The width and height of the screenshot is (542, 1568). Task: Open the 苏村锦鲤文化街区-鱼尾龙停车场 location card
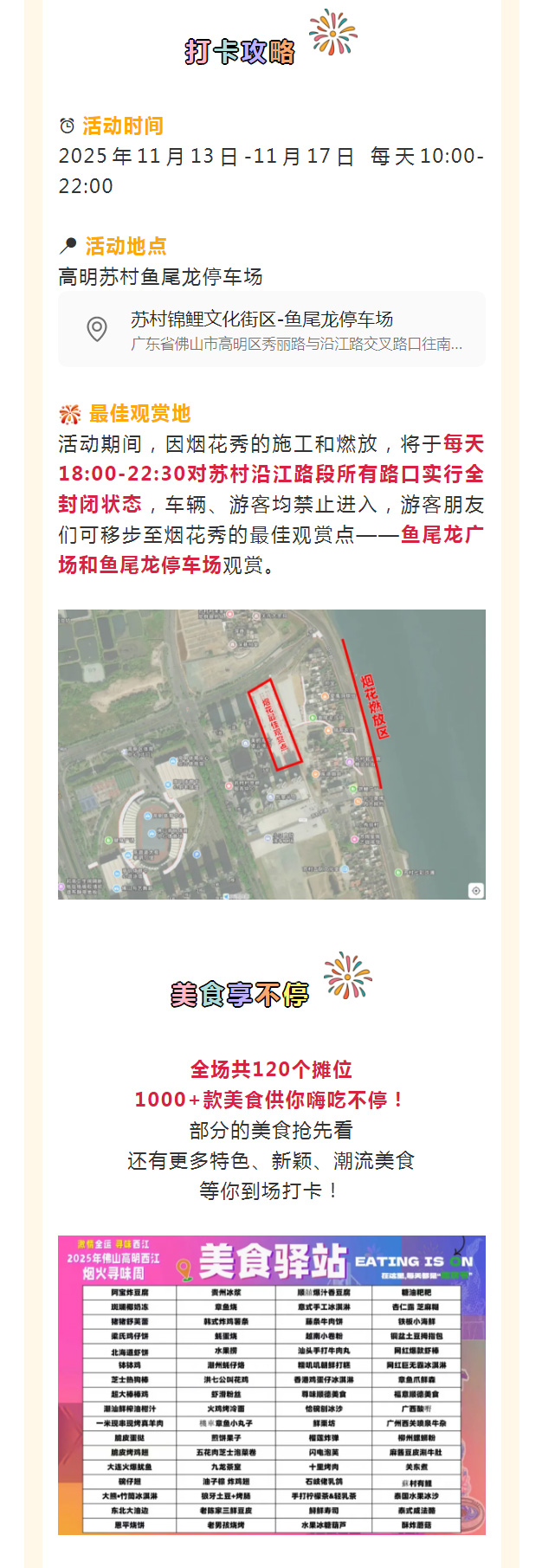271,330
